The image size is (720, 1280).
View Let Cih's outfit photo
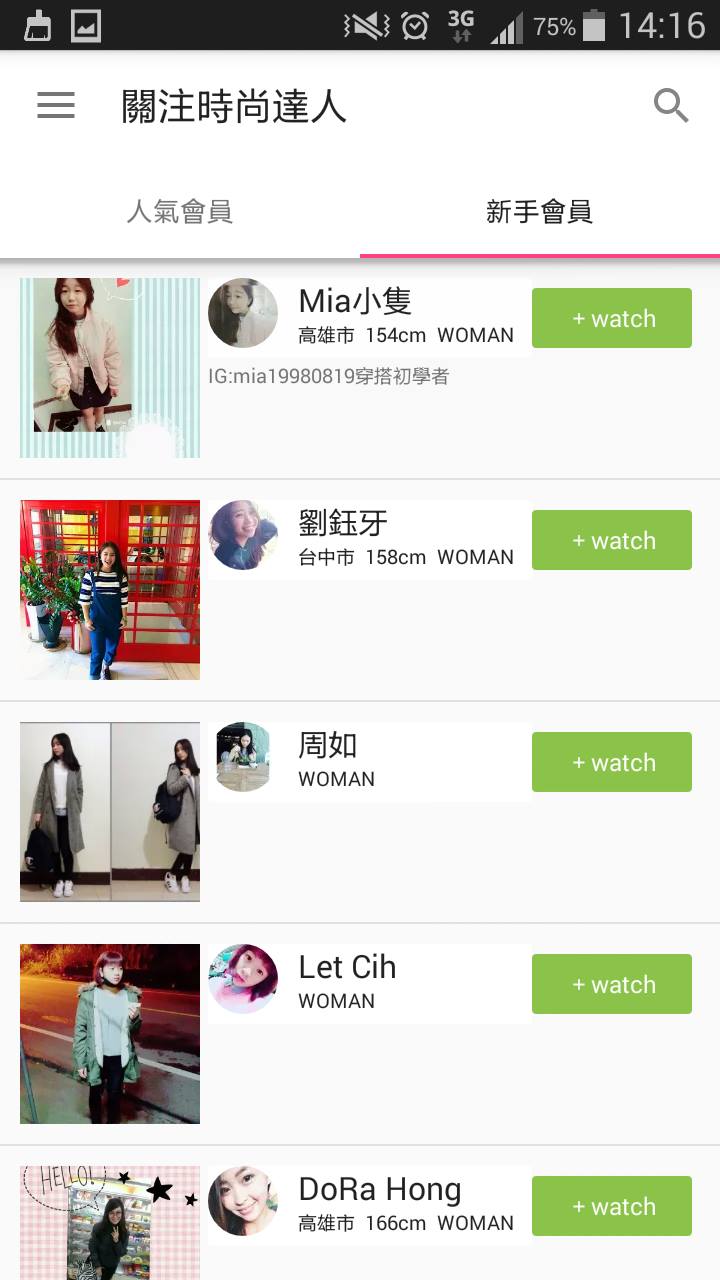110,1034
